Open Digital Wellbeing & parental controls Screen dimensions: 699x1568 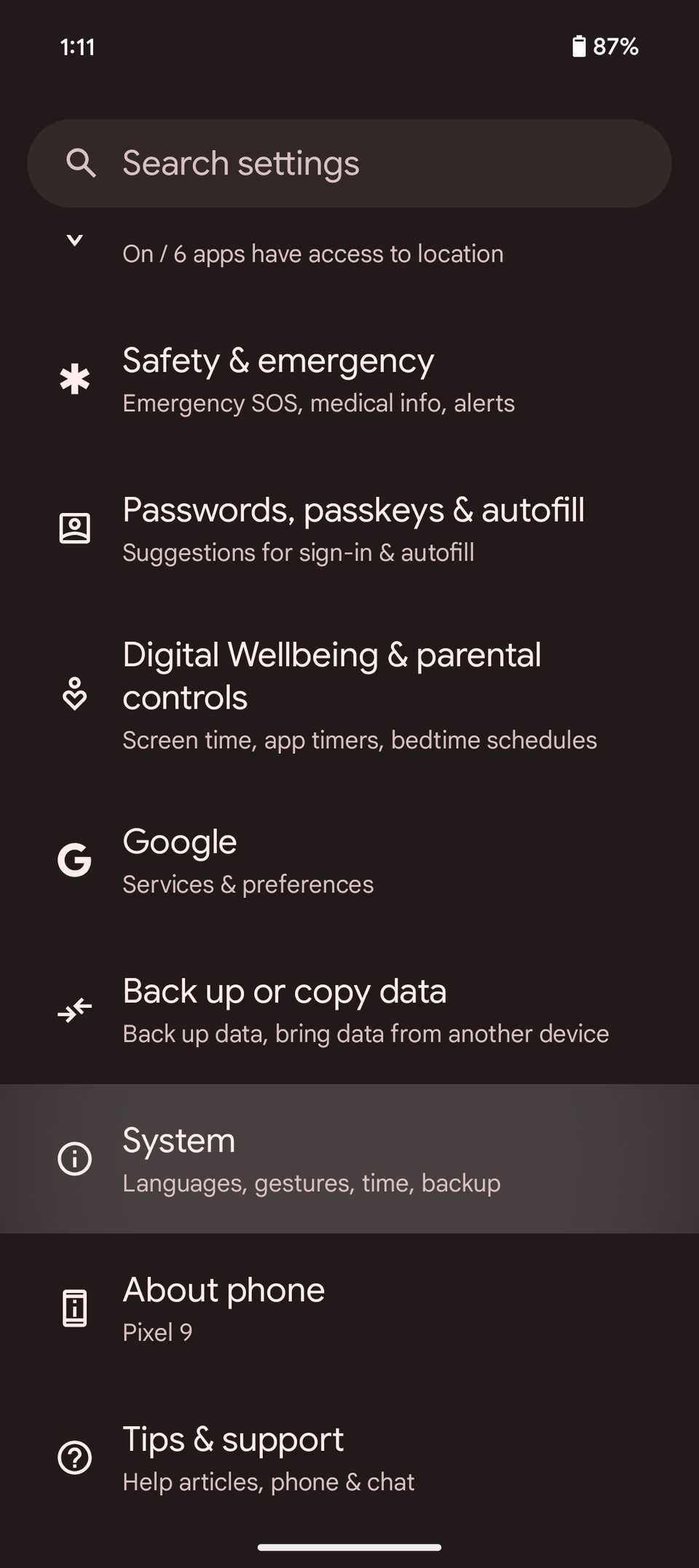[x=349, y=696]
